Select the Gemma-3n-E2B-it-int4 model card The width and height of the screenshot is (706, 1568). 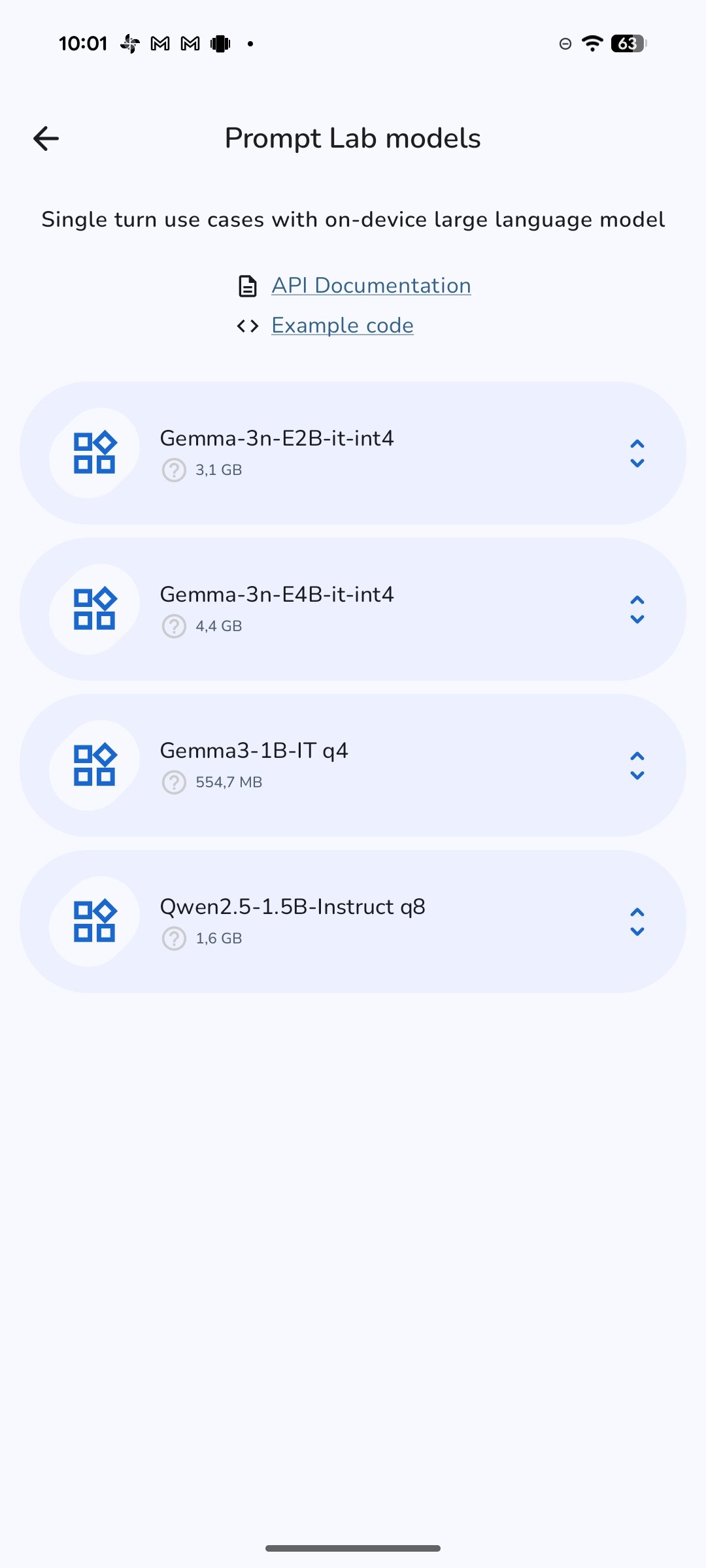click(353, 453)
